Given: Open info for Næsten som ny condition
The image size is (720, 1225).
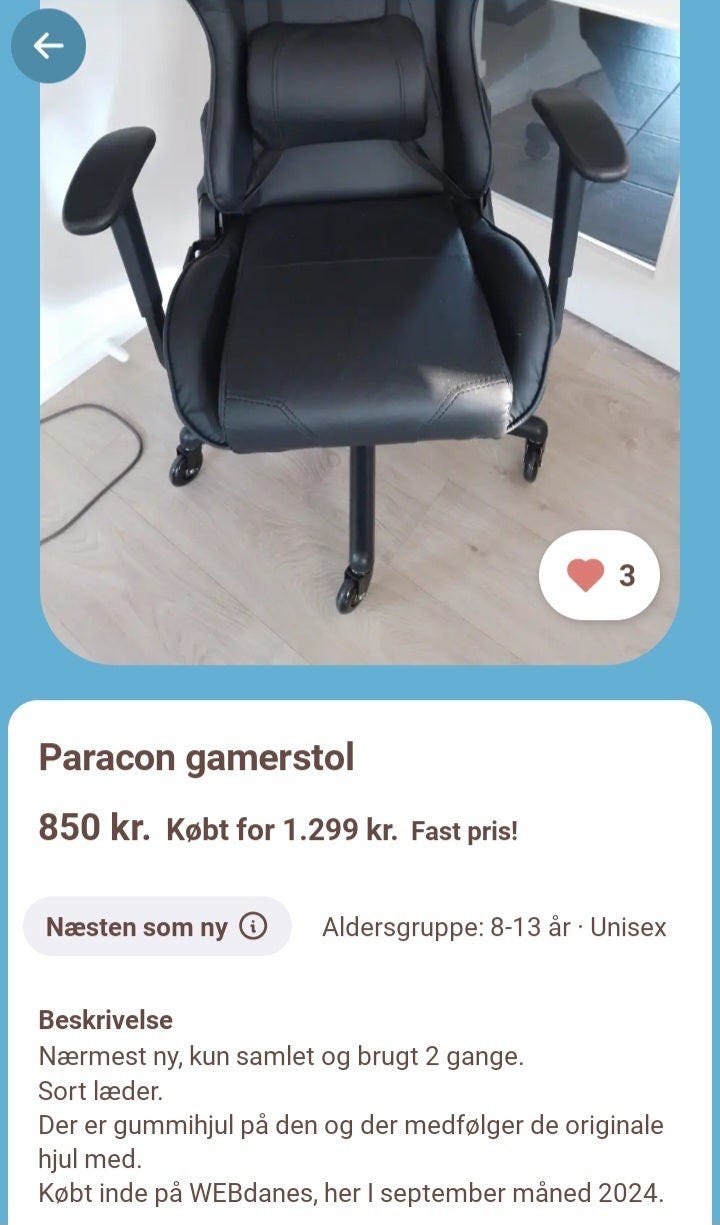Looking at the screenshot, I should click(253, 927).
